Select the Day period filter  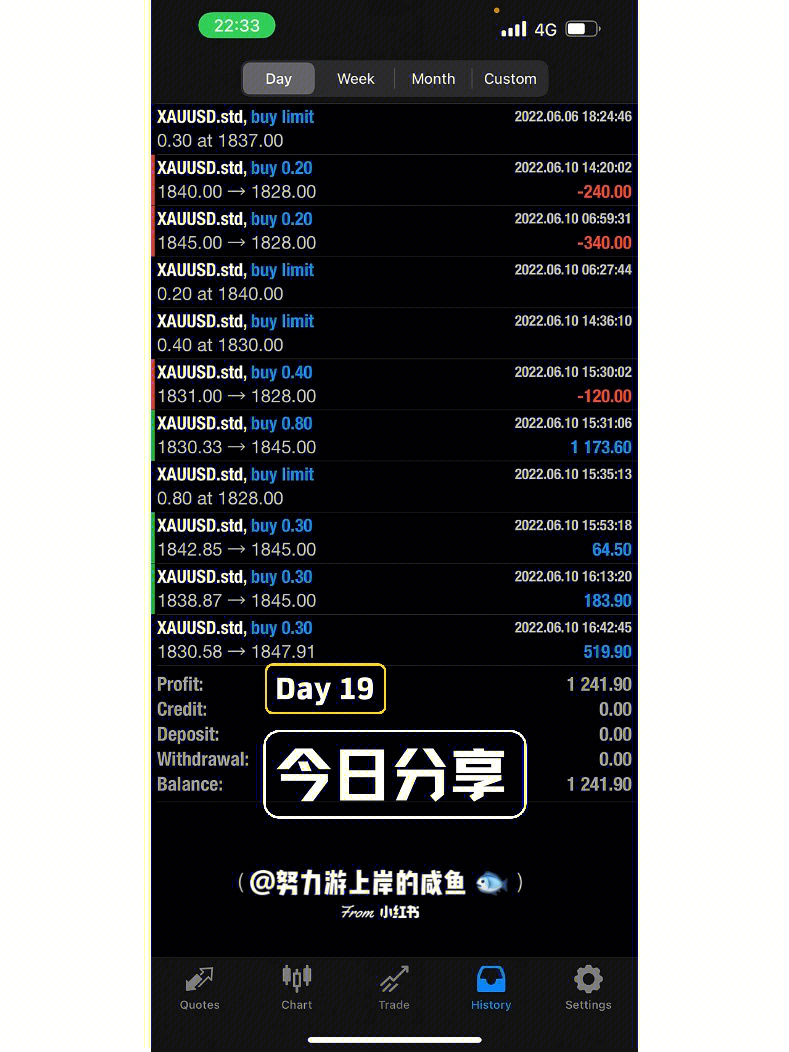point(279,79)
